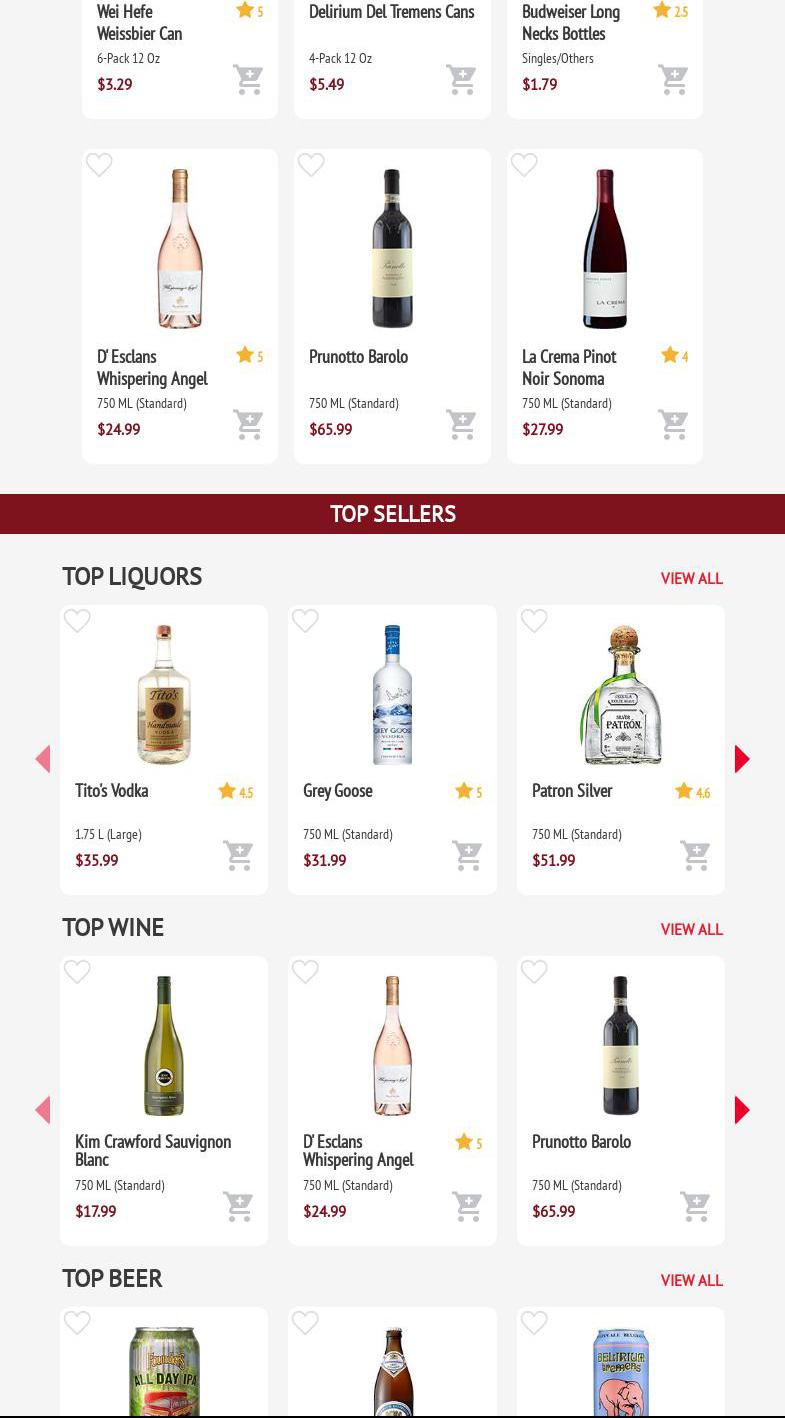Open the Kim Crawford Sauvignon Blanc card
The width and height of the screenshot is (785, 1418).
164,1050
